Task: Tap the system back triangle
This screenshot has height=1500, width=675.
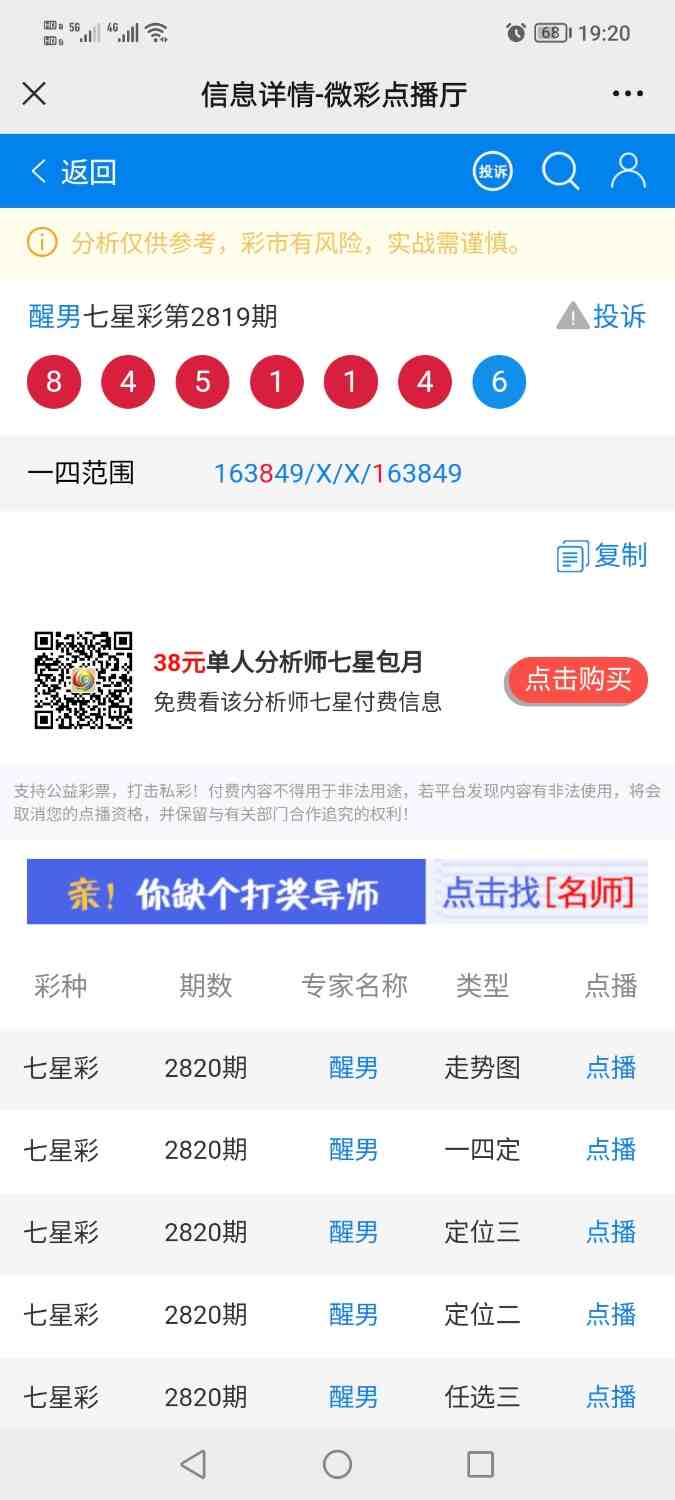Action: pos(193,1465)
